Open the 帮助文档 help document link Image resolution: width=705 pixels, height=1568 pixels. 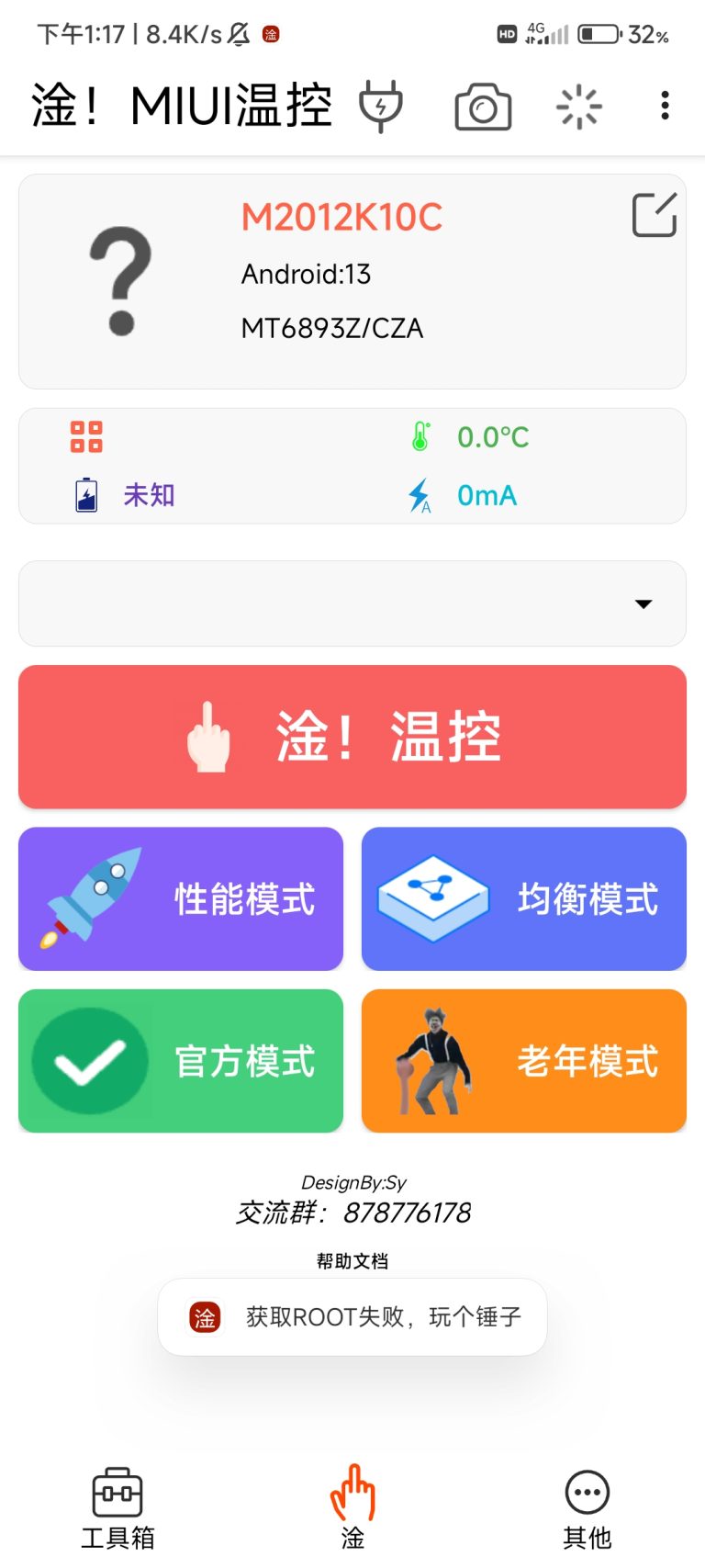pyautogui.click(x=352, y=1261)
